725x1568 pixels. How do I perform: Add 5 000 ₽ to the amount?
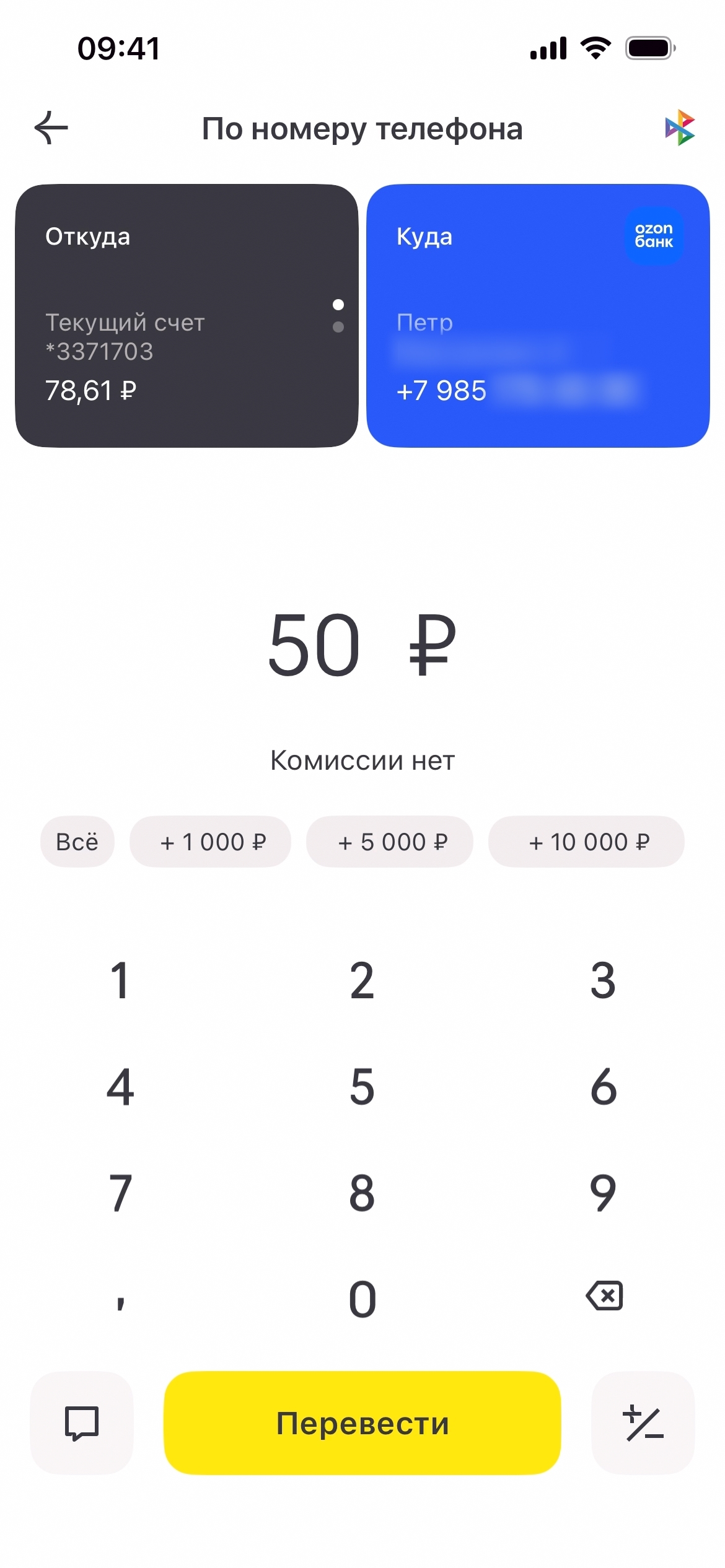tap(390, 842)
